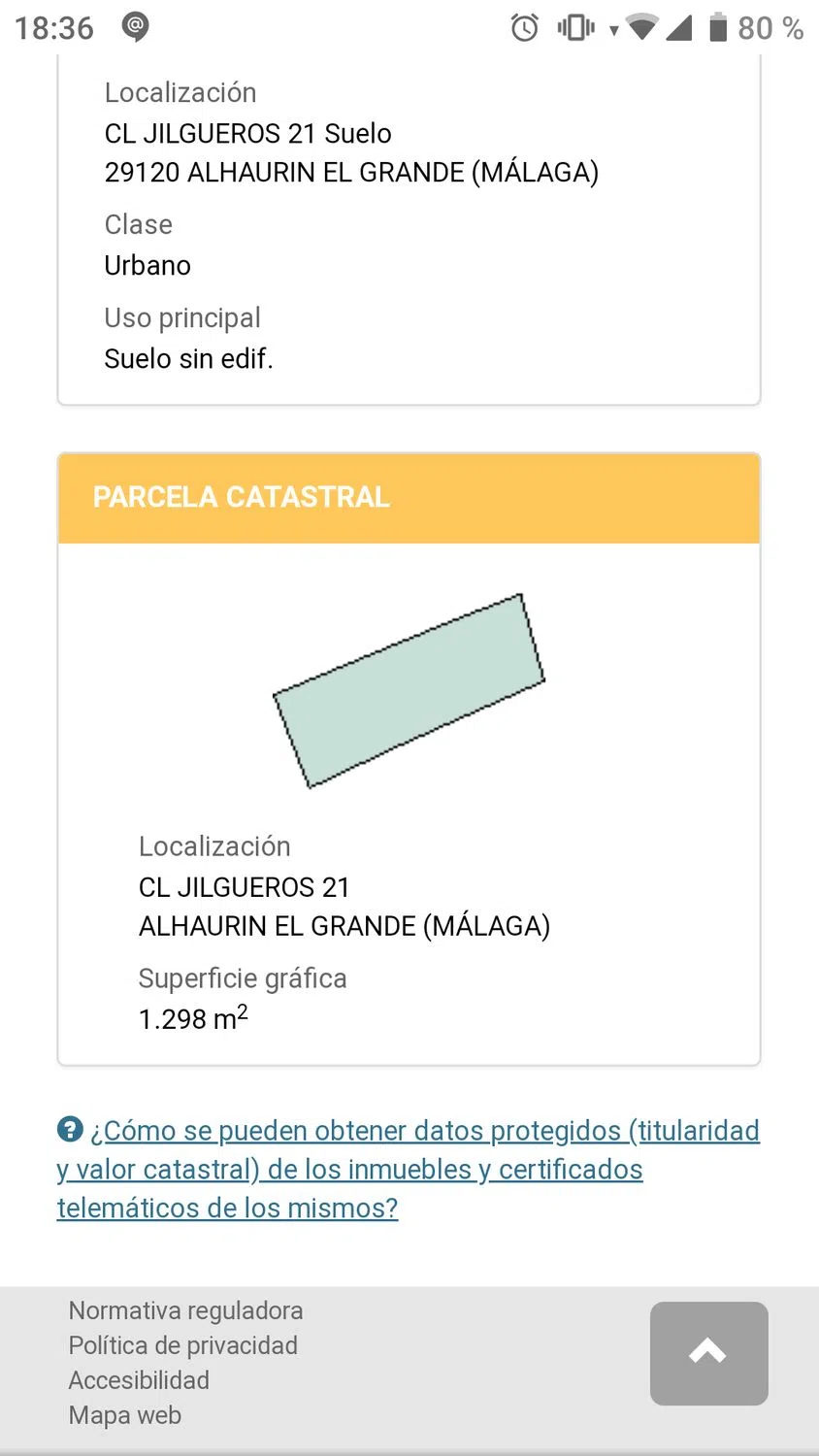The image size is (819, 1456).
Task: View the cadastral parcel plot image
Action: point(409,691)
